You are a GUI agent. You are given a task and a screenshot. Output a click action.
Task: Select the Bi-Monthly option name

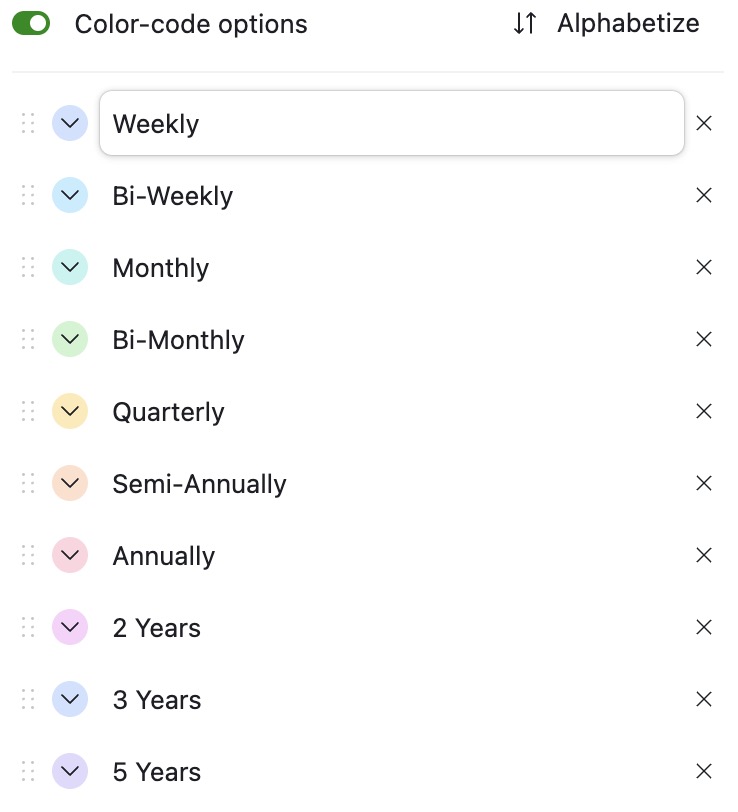[x=178, y=340]
